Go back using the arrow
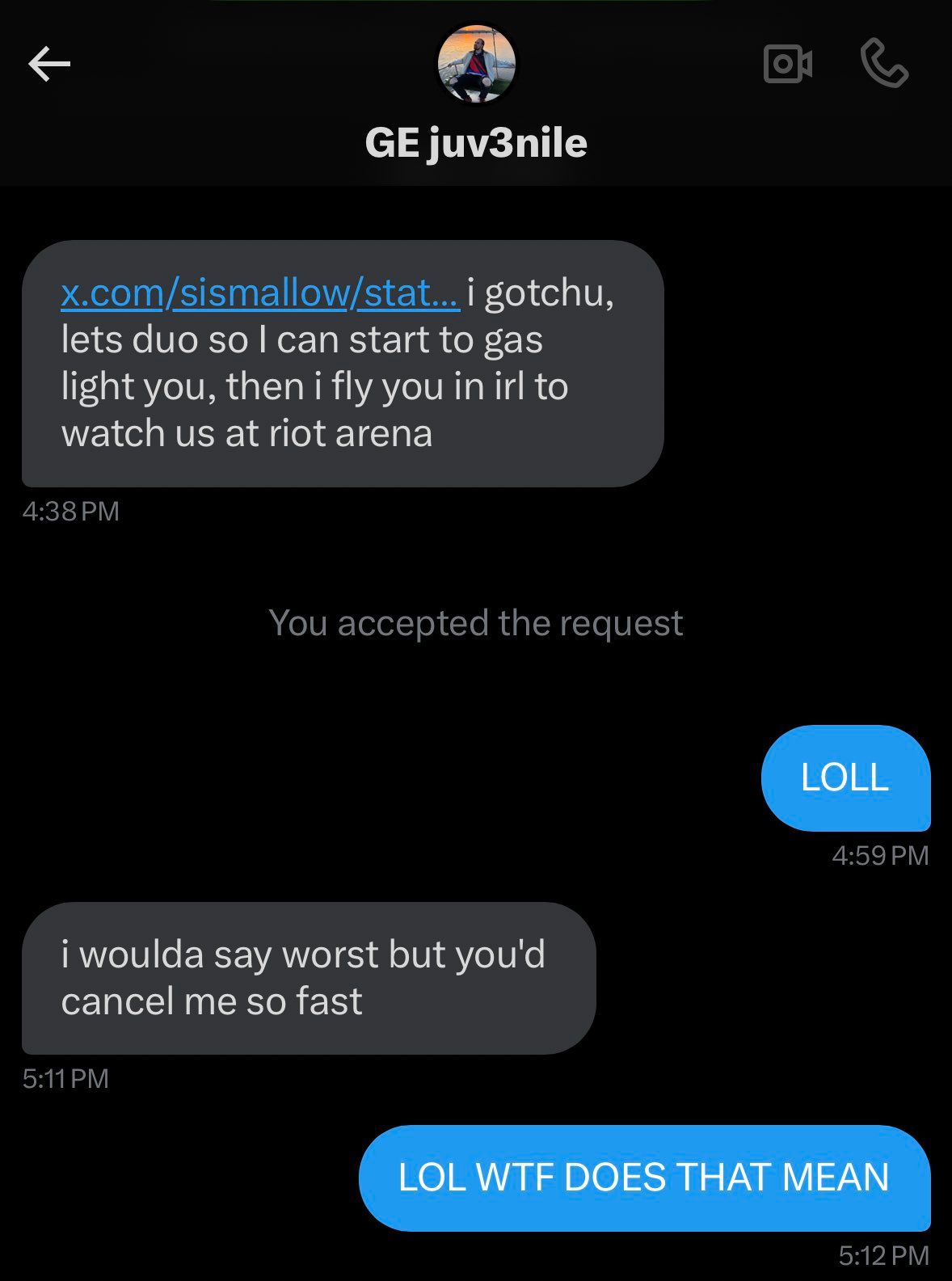 [x=49, y=65]
